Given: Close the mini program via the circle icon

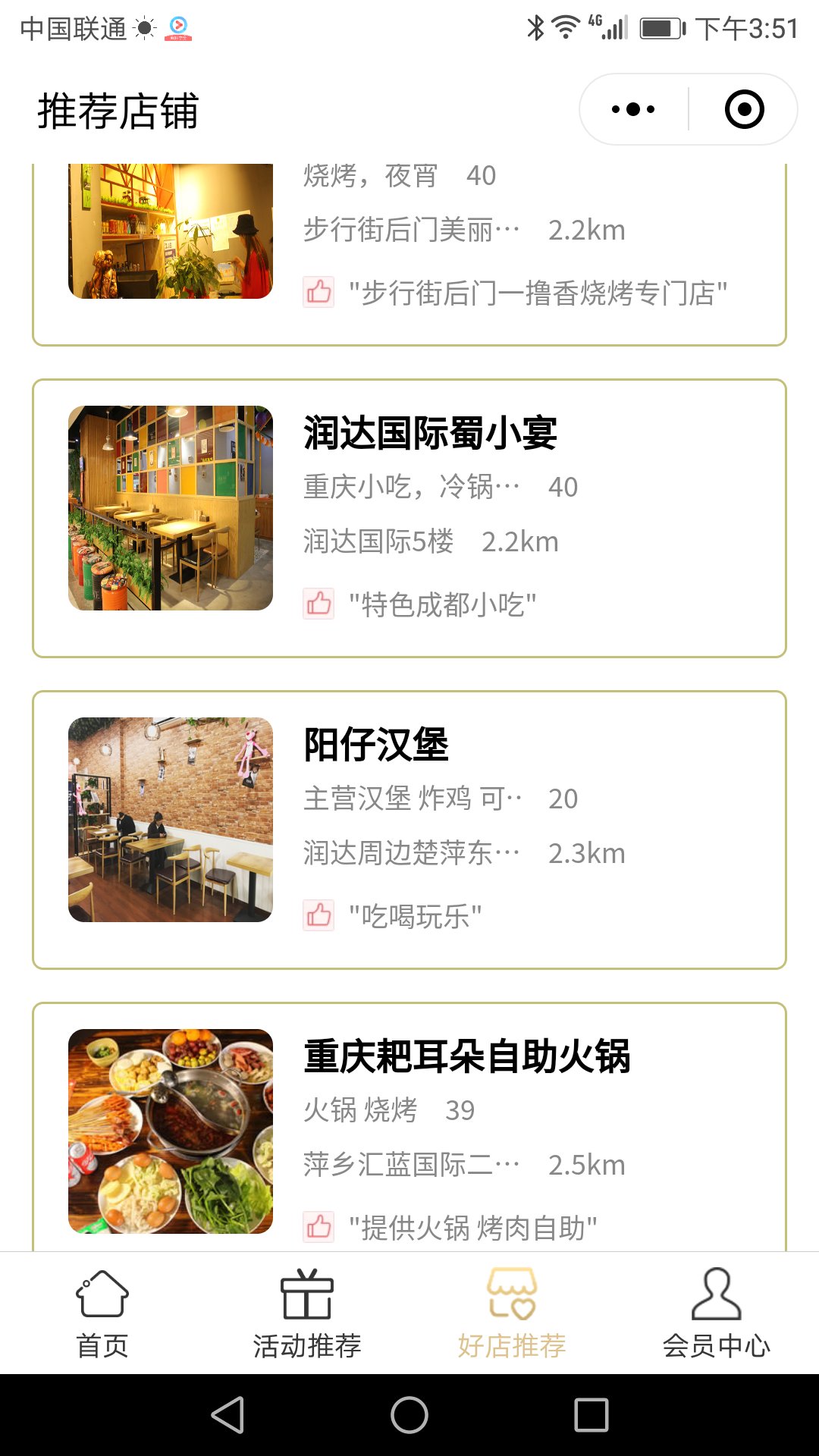Looking at the screenshot, I should 744,109.
